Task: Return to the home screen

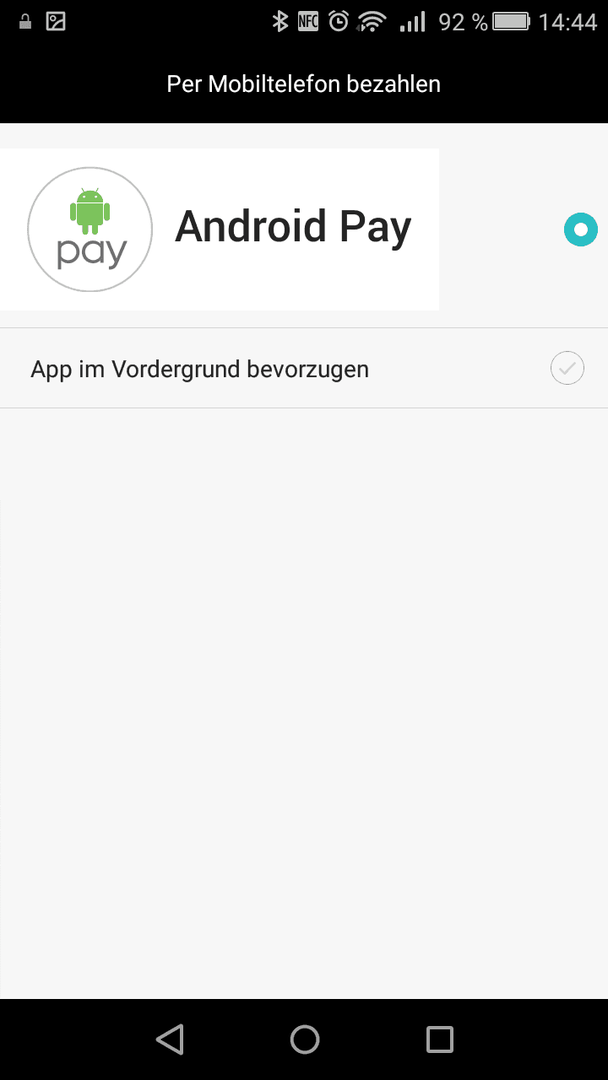Action: [304, 1039]
